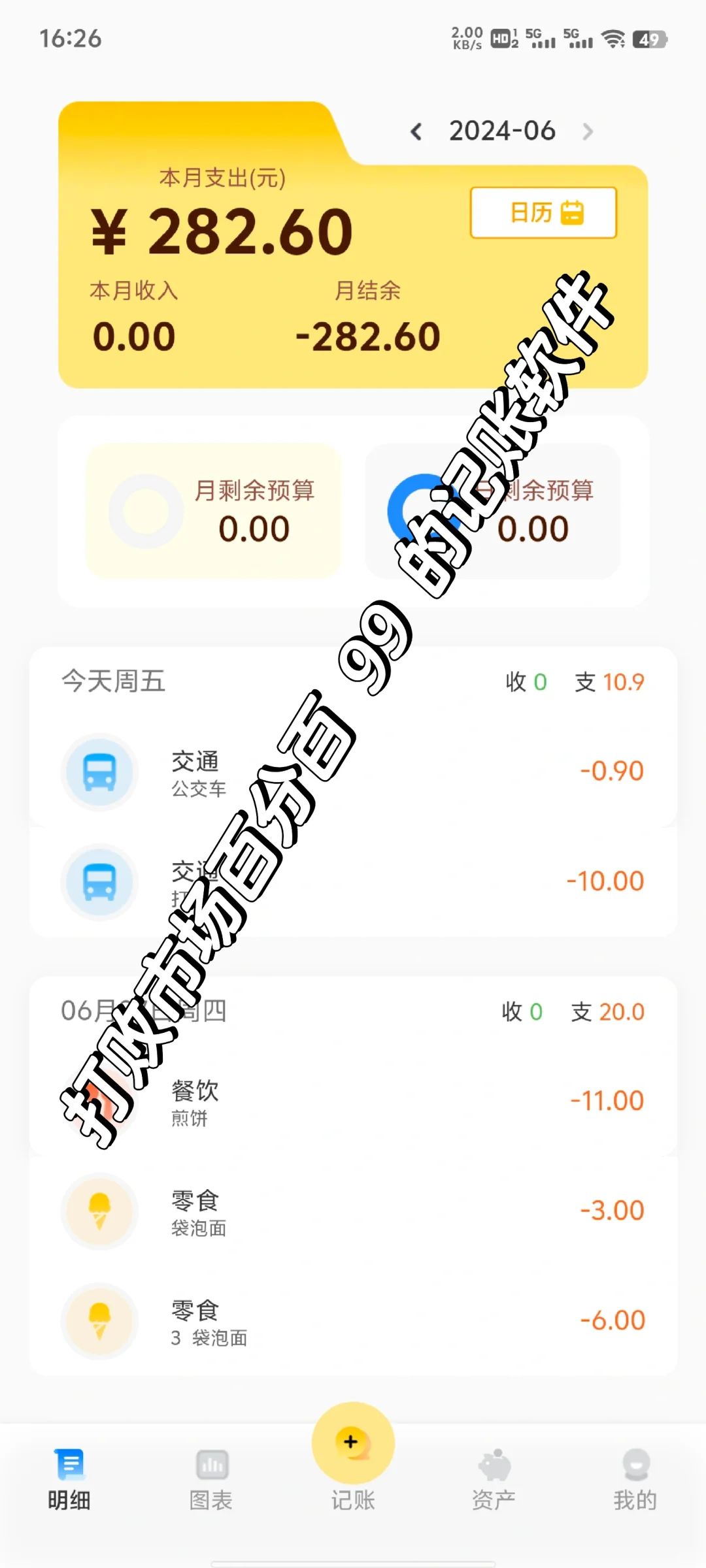Viewport: 706px width, 1568px height.
Task: Switch to the 我的 tab
Action: click(x=635, y=1479)
